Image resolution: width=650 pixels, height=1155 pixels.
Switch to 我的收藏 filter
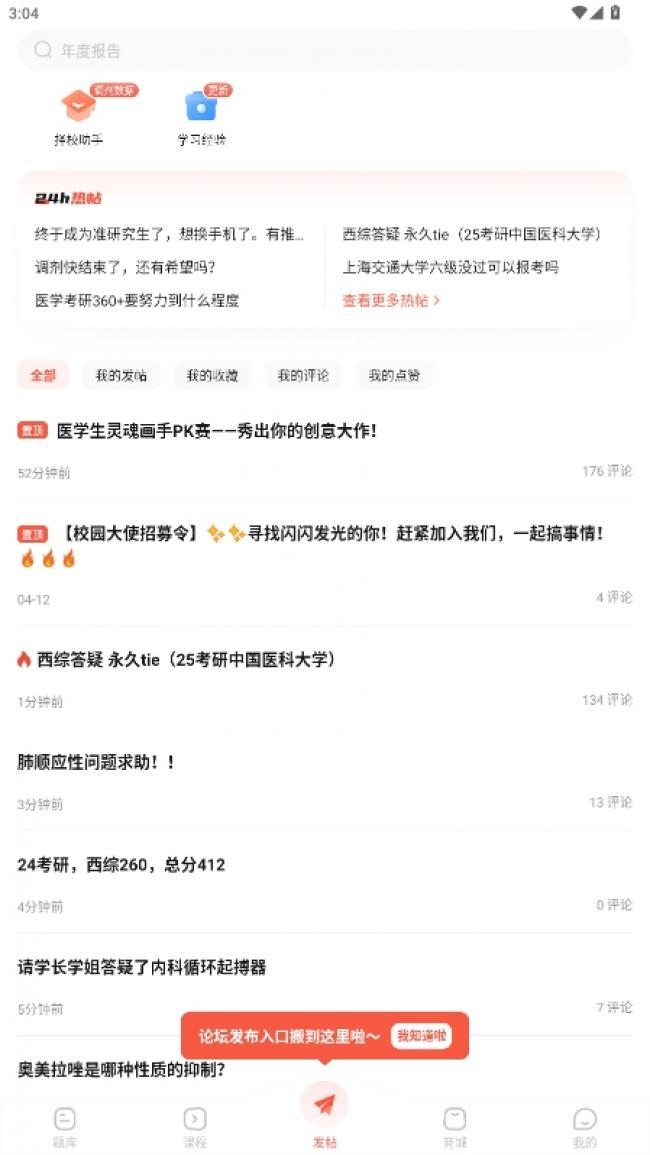click(212, 376)
